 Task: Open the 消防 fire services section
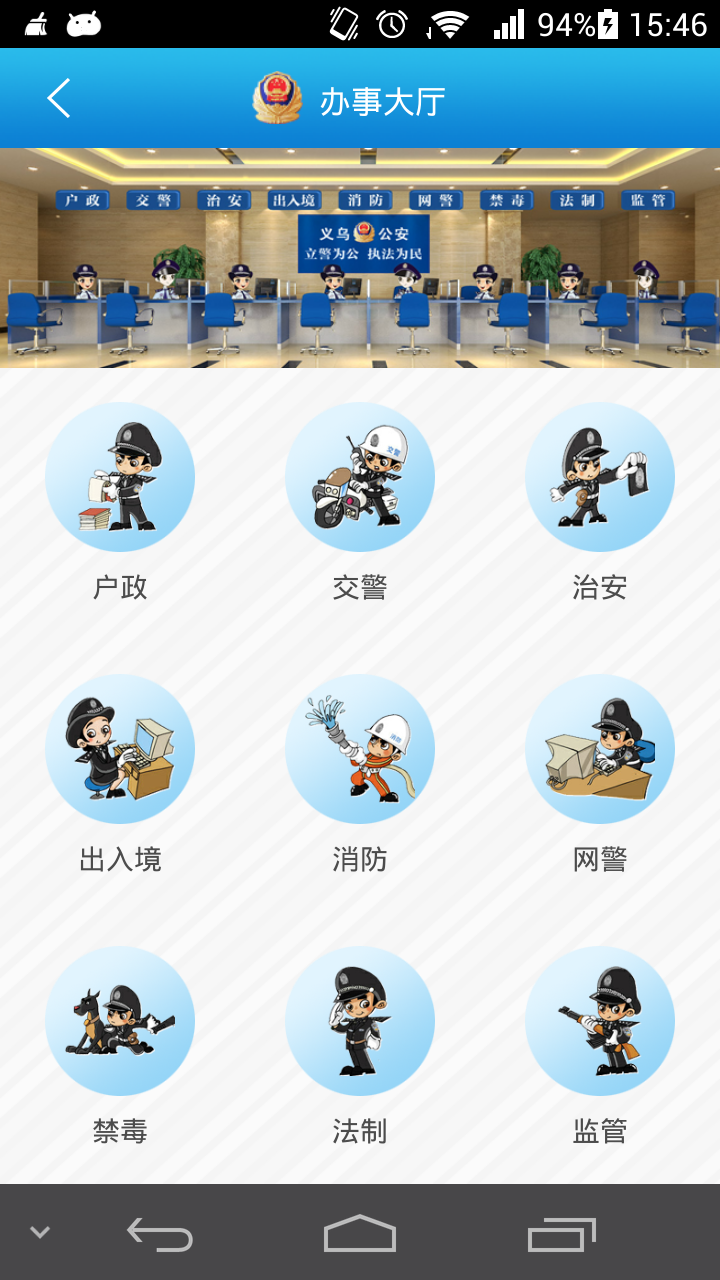[x=360, y=749]
